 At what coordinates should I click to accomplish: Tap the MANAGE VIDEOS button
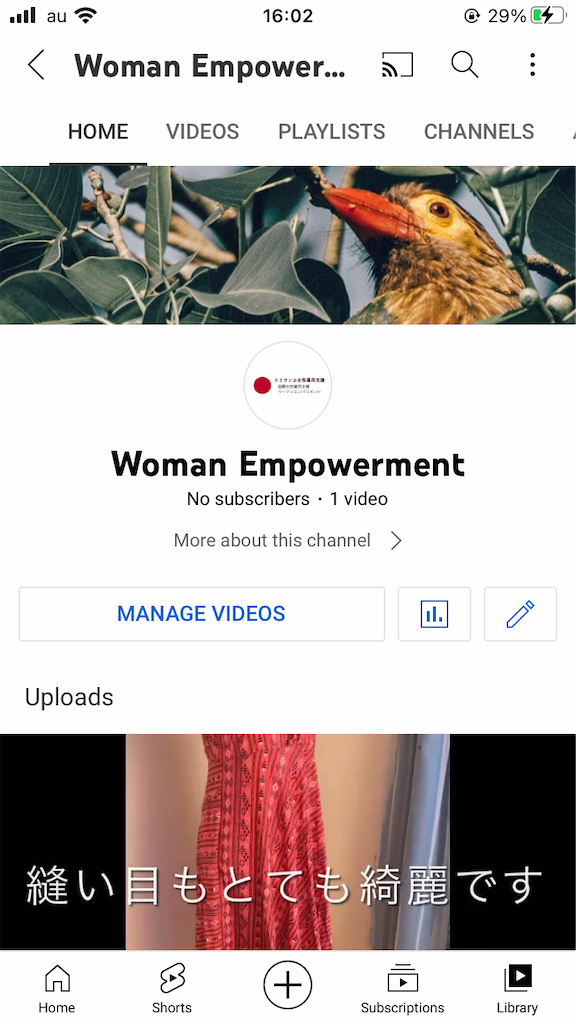tap(202, 614)
